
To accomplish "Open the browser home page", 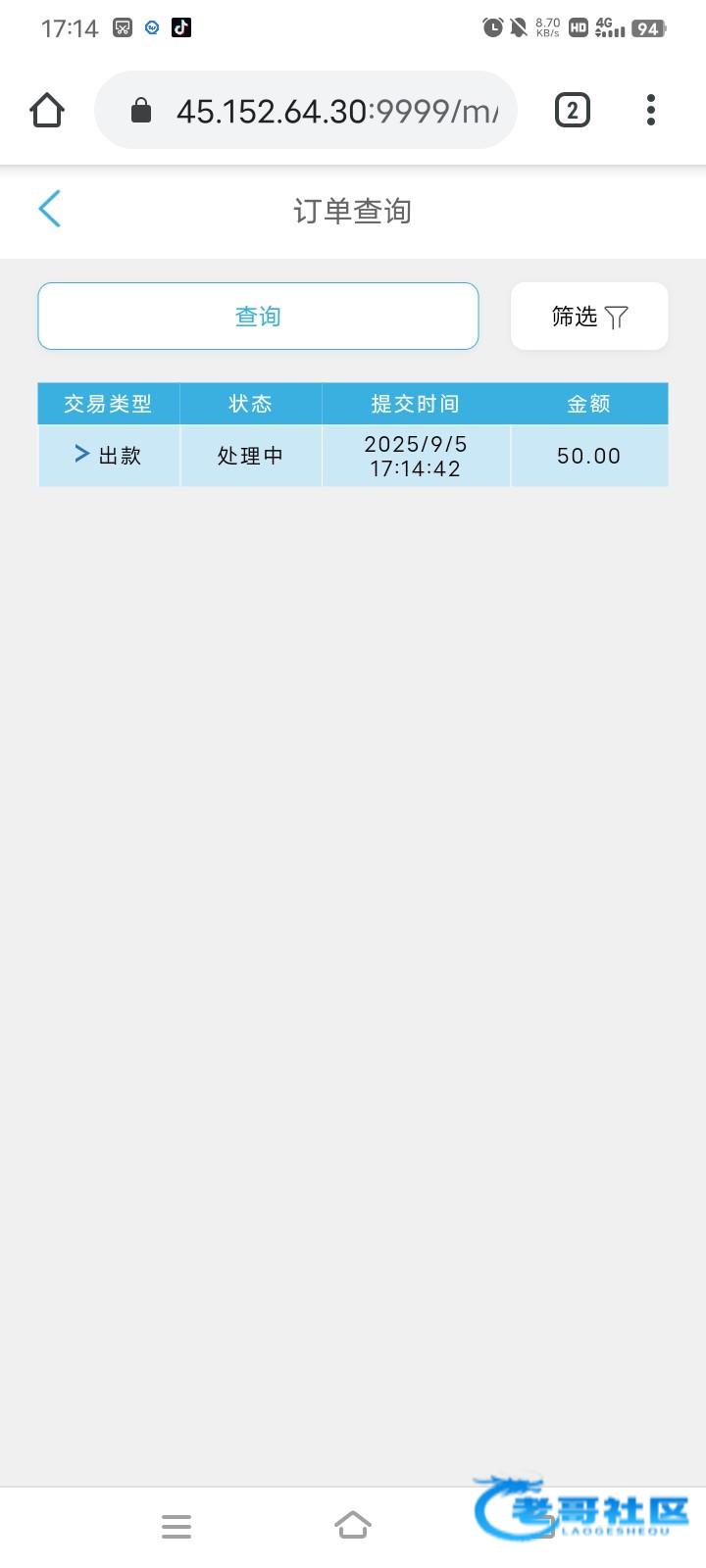I will click(47, 111).
